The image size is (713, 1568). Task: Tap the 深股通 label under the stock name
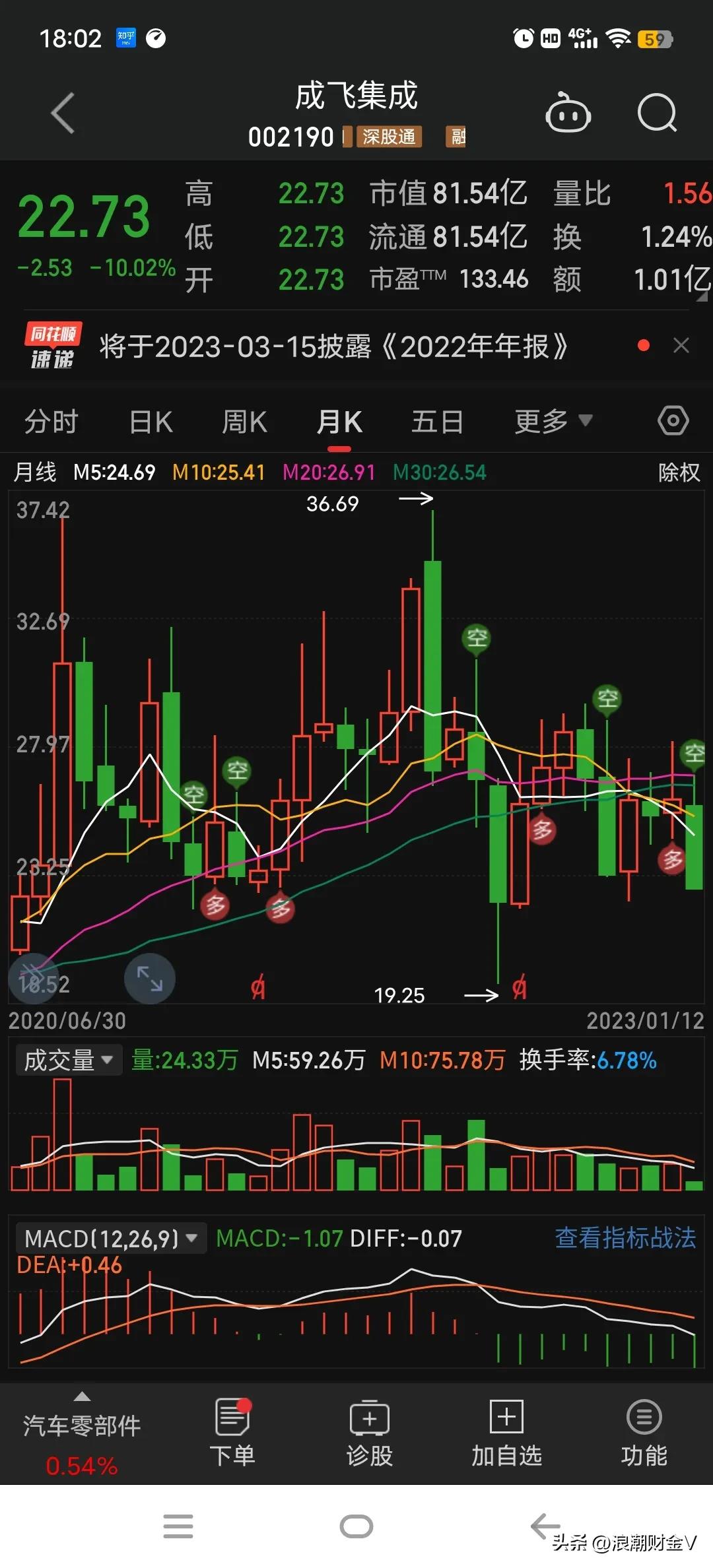tap(389, 137)
